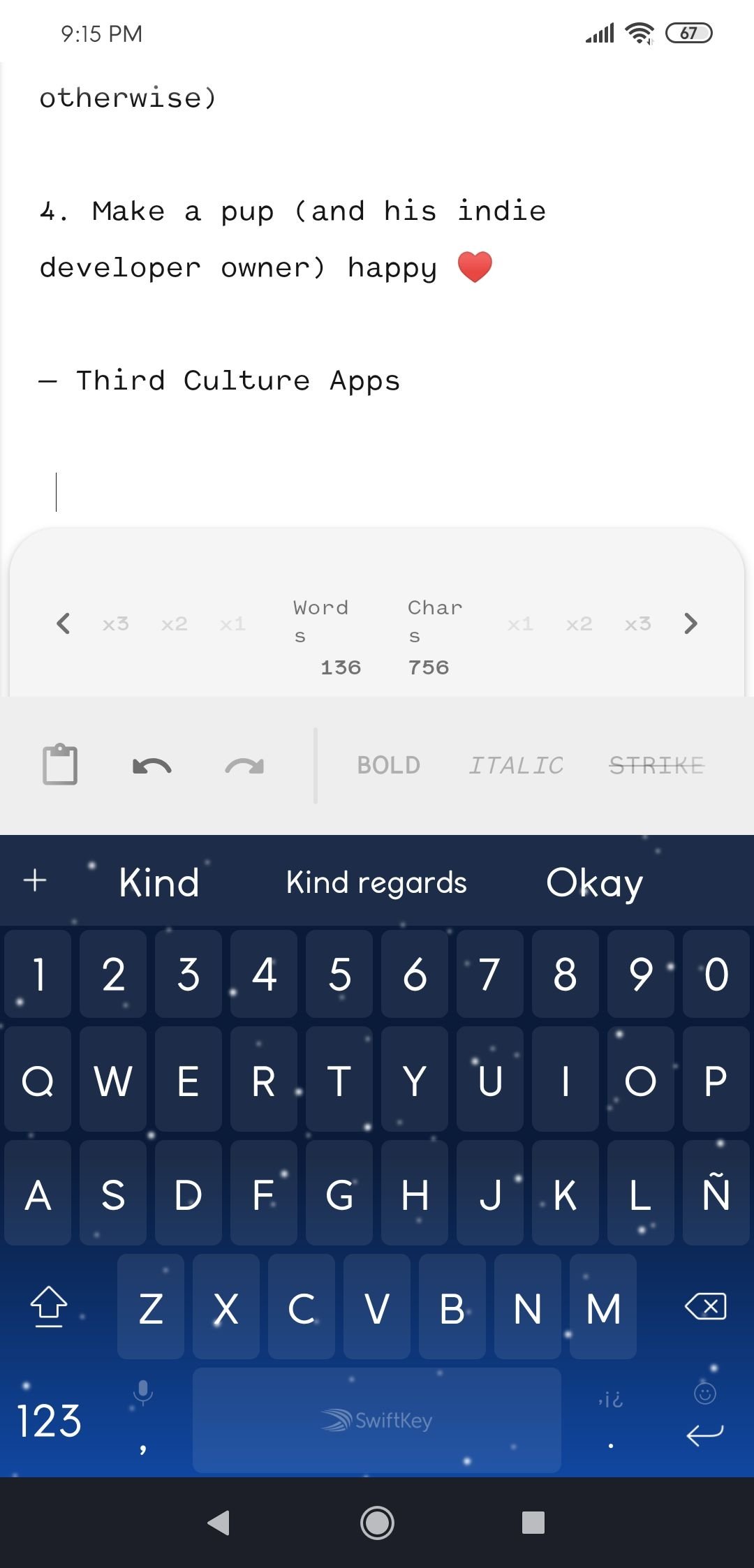Select x3 next to left arrow
The width and height of the screenshot is (754, 1568).
116,623
